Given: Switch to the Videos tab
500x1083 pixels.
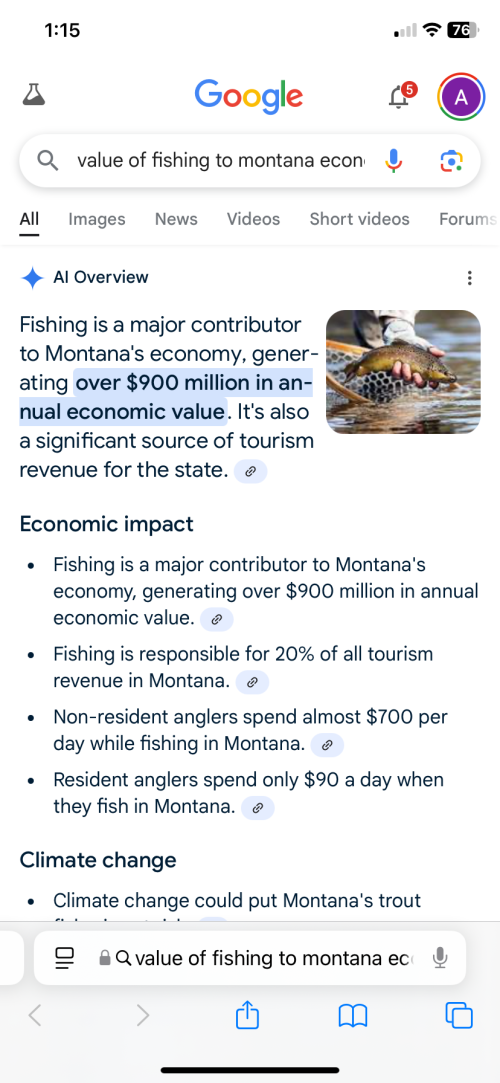Looking at the screenshot, I should [253, 219].
